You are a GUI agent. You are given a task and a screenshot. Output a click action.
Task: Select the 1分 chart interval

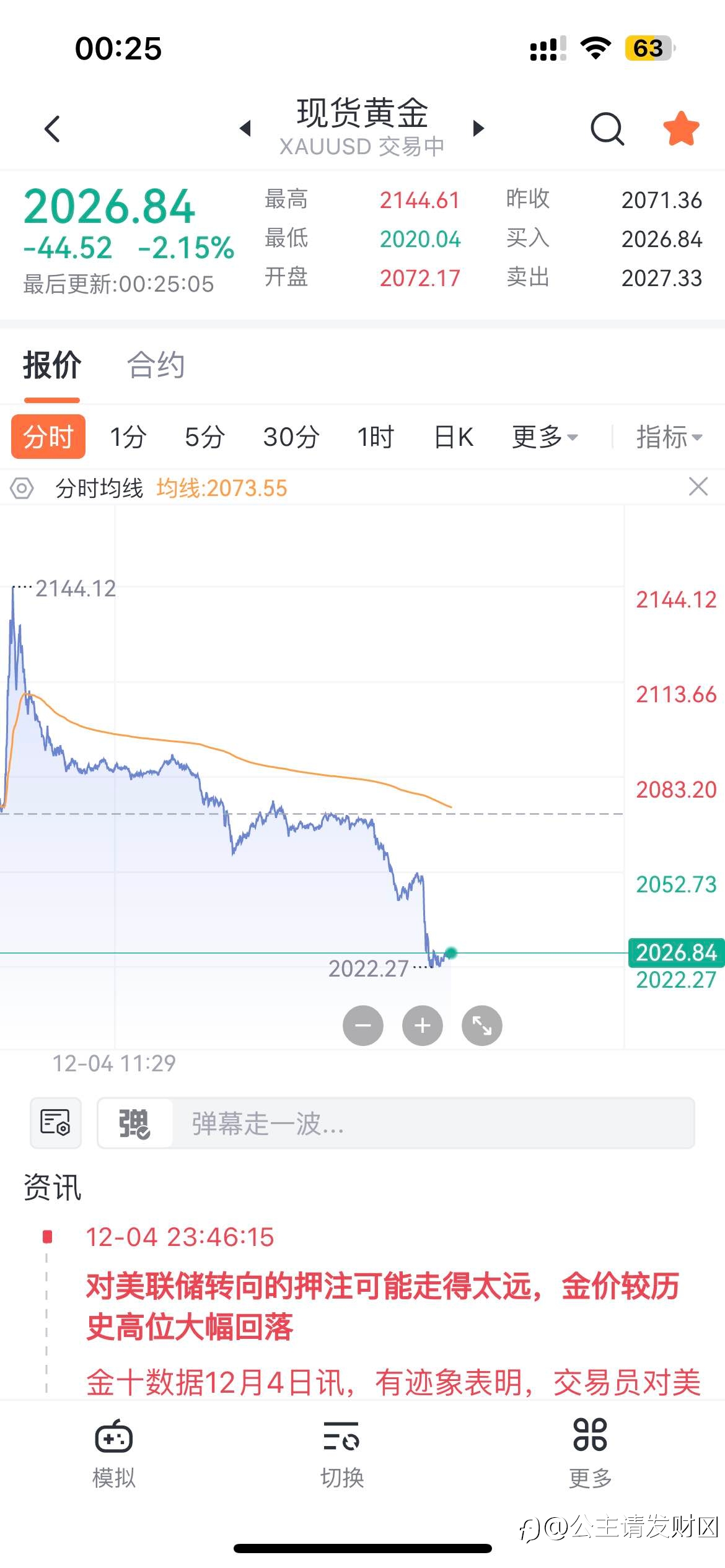(128, 437)
